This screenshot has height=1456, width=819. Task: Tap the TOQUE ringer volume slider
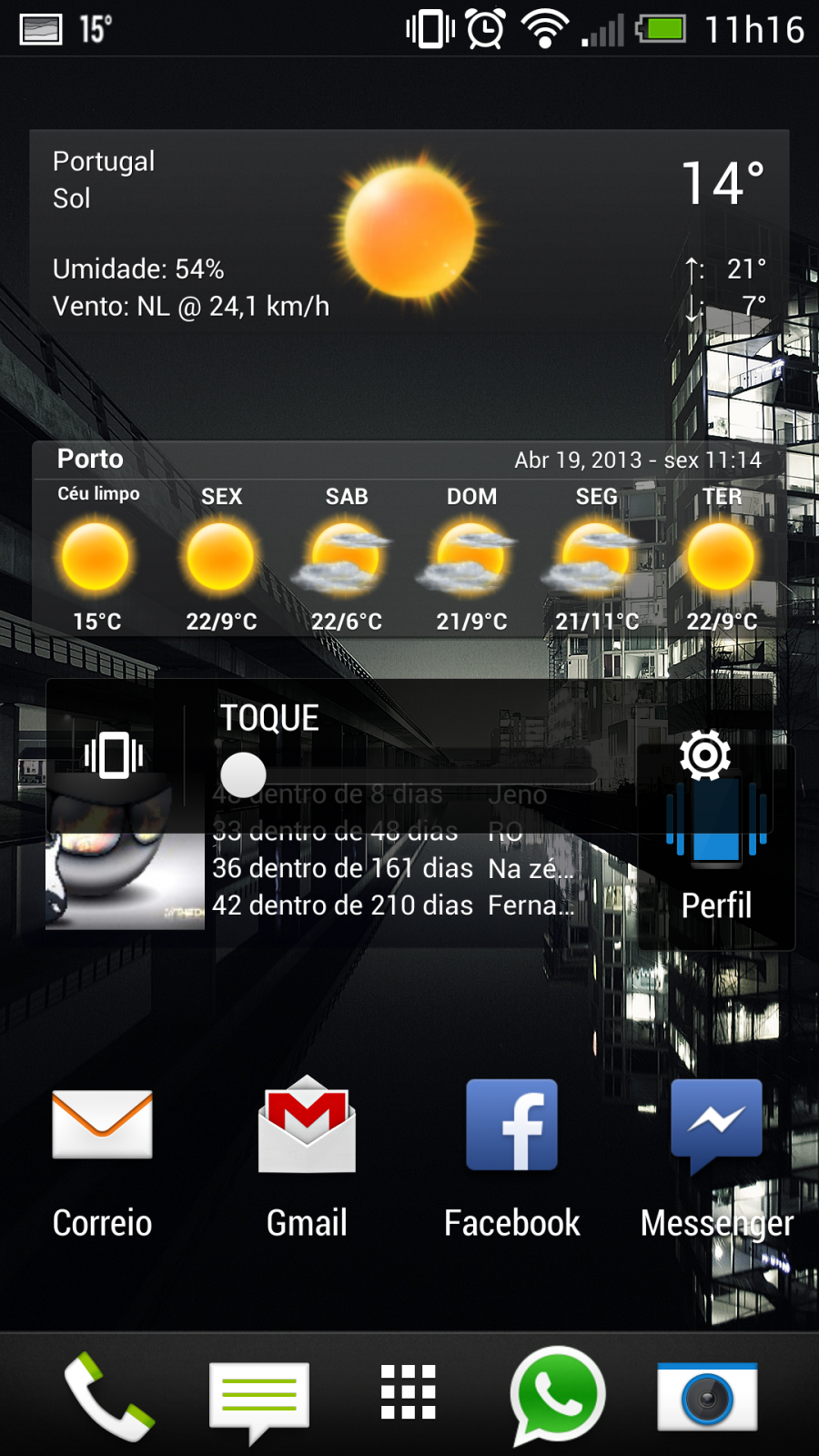tap(408, 775)
